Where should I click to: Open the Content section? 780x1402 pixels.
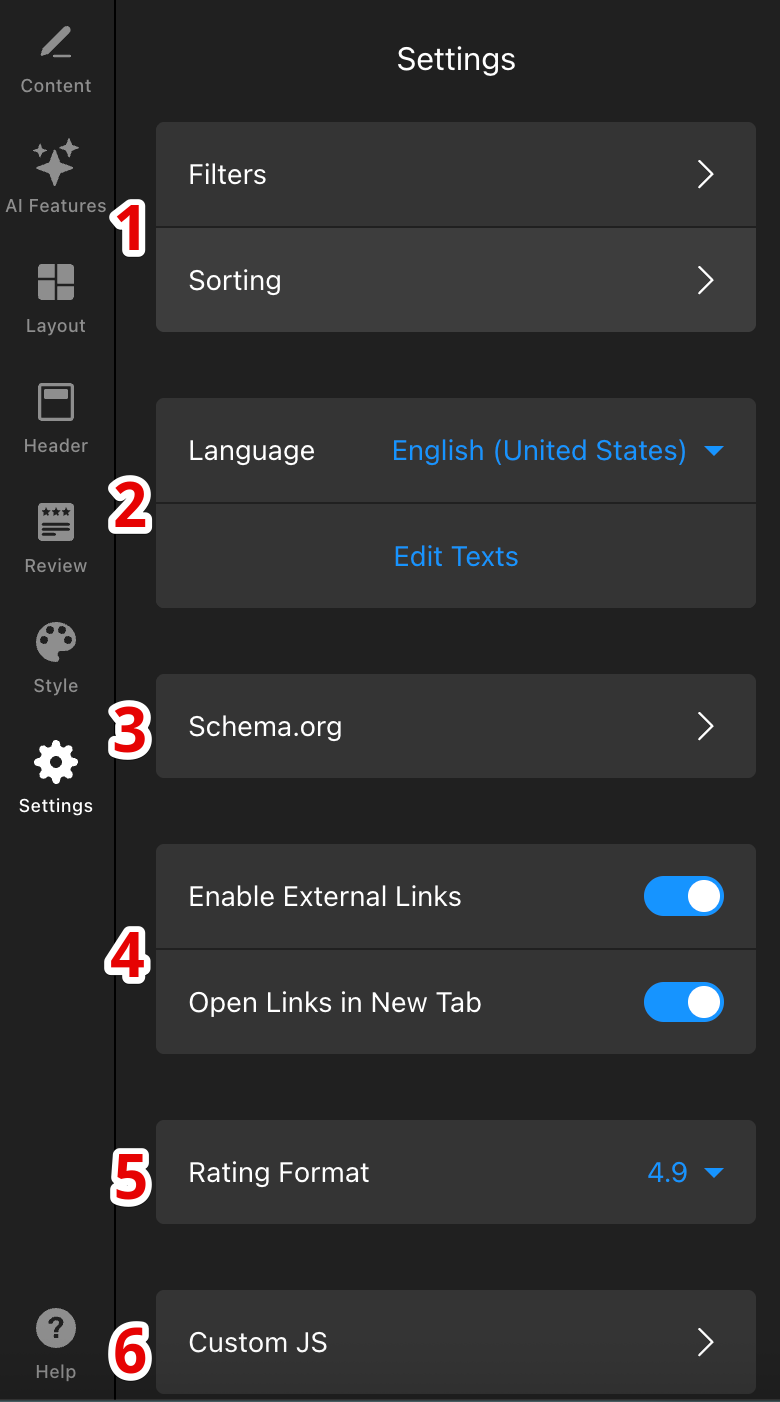pyautogui.click(x=56, y=60)
